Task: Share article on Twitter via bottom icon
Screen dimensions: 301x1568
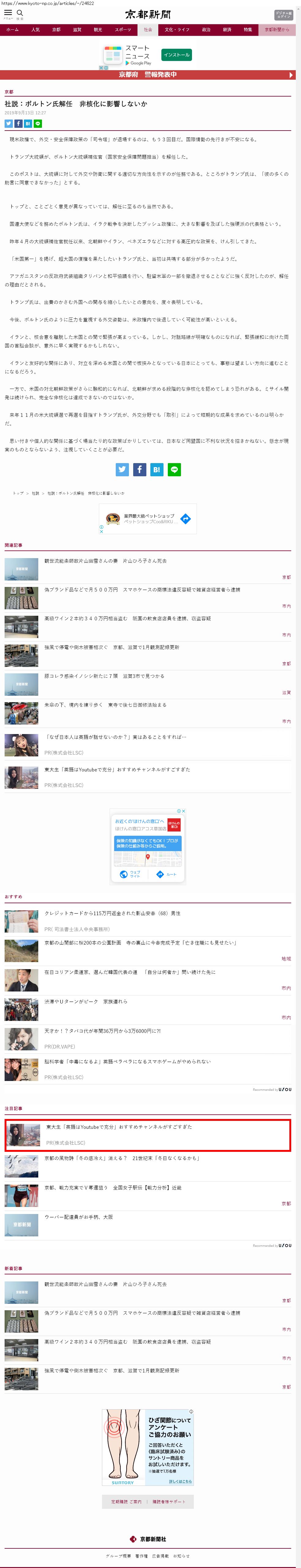Action: point(122,469)
